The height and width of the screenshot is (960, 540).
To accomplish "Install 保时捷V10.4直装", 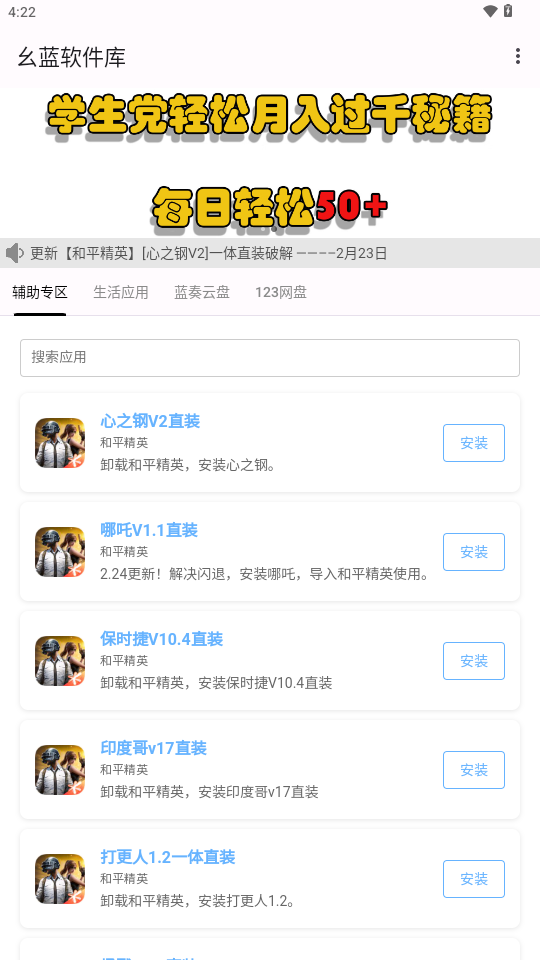I will [x=474, y=661].
